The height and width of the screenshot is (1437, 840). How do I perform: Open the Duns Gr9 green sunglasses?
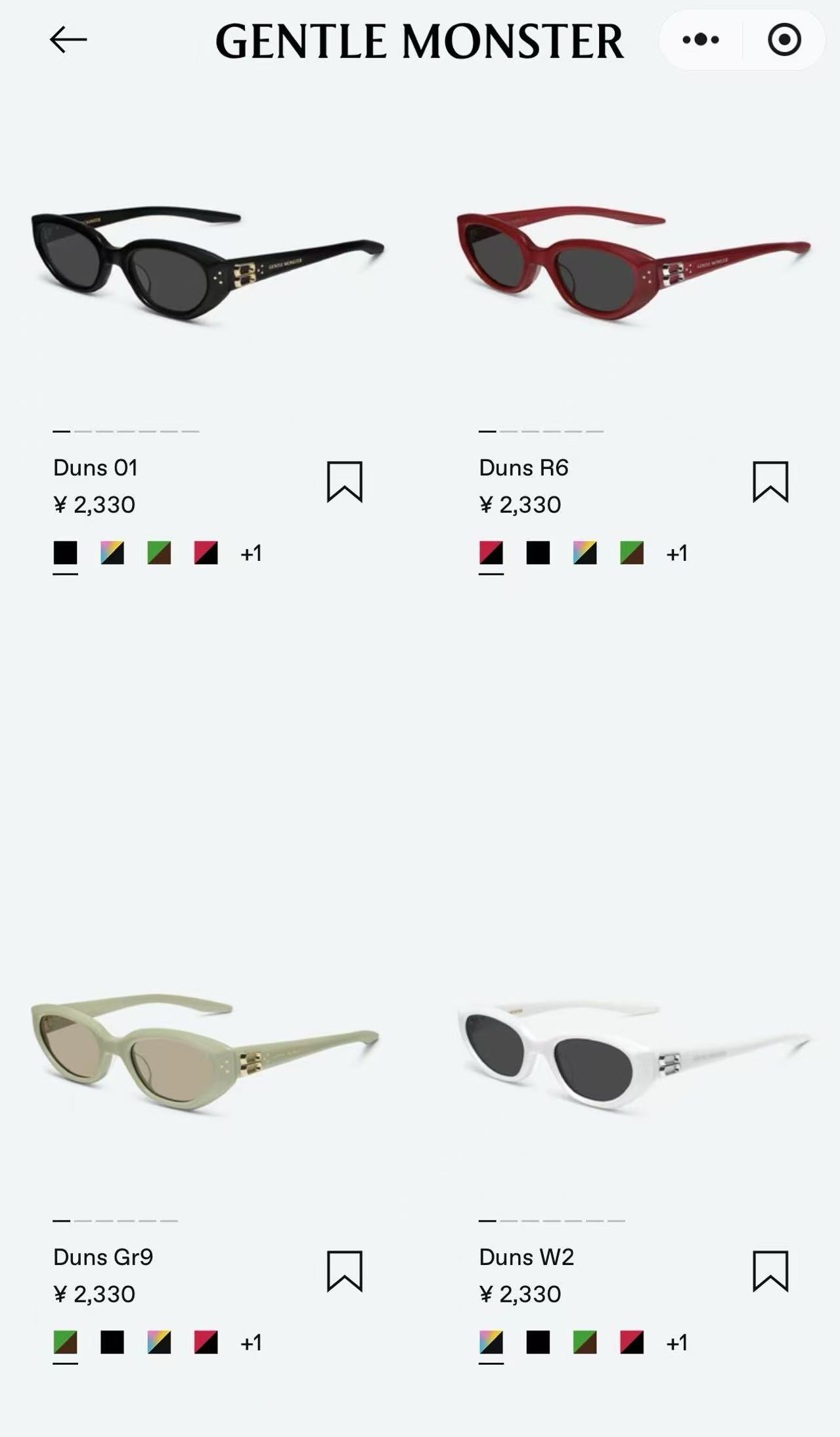pos(205,1053)
